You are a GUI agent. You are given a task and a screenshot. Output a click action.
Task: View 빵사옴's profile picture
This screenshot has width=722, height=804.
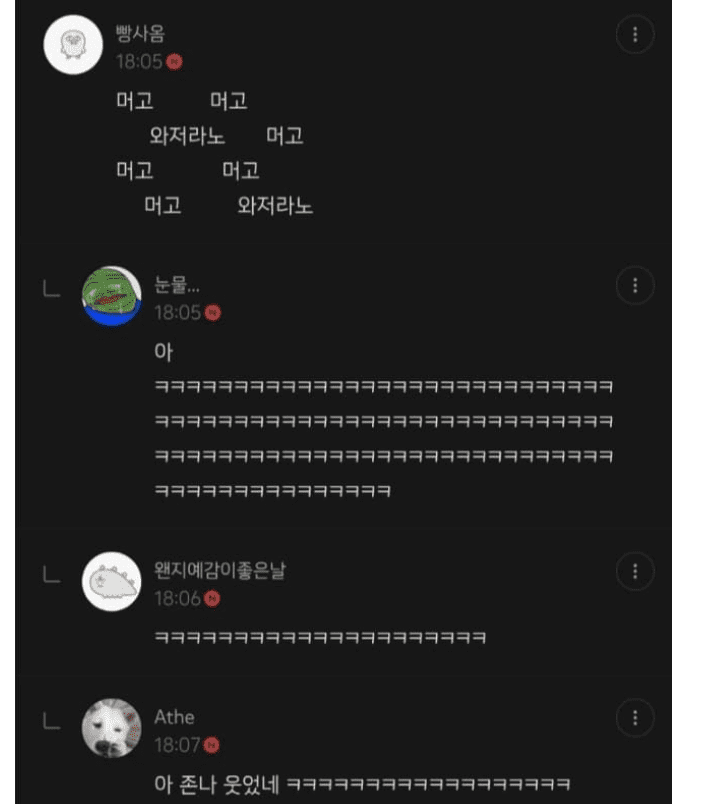[75, 45]
